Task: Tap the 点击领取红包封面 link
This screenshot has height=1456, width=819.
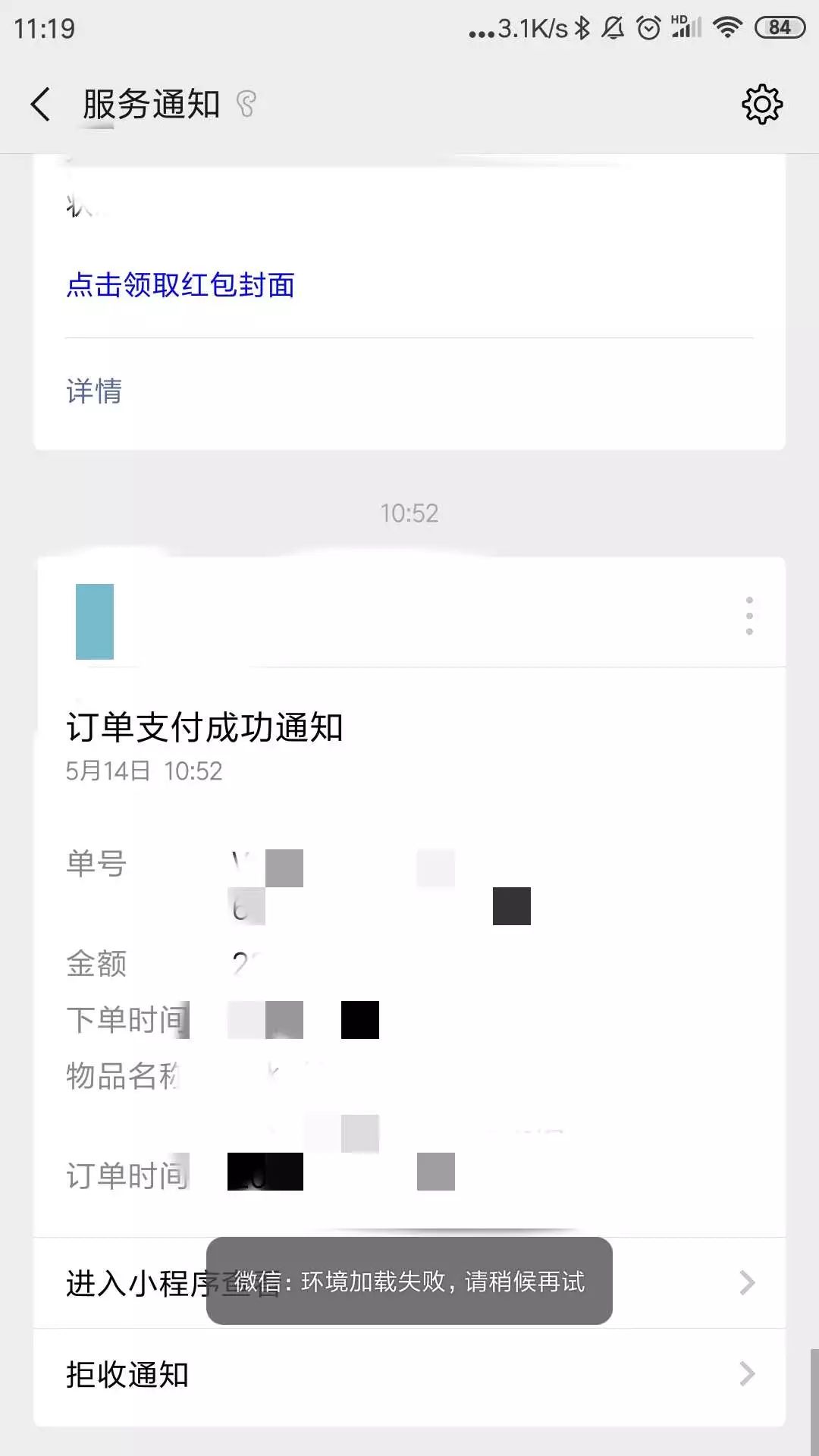Action: tap(180, 285)
